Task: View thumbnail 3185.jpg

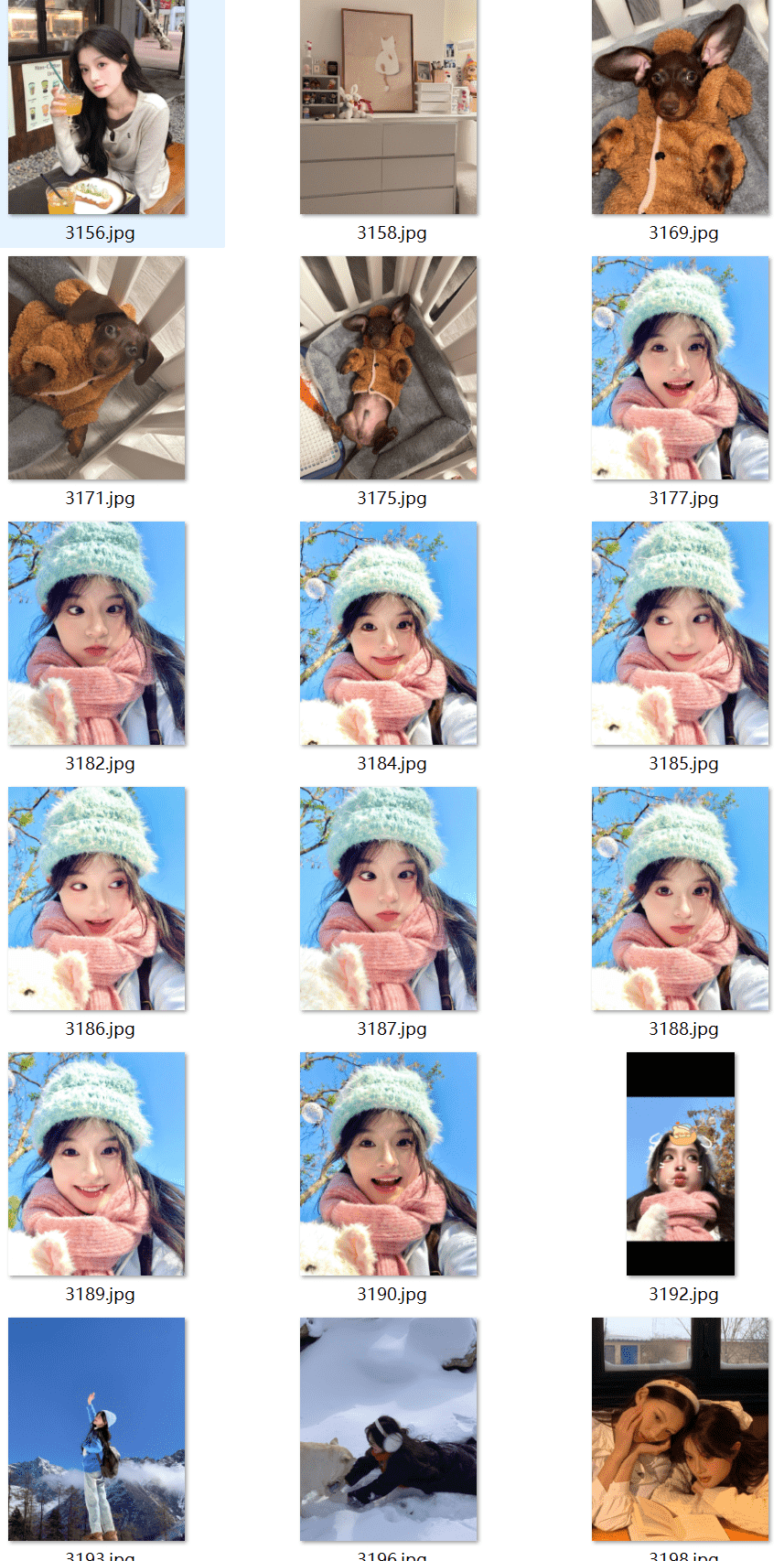Action: [681, 633]
